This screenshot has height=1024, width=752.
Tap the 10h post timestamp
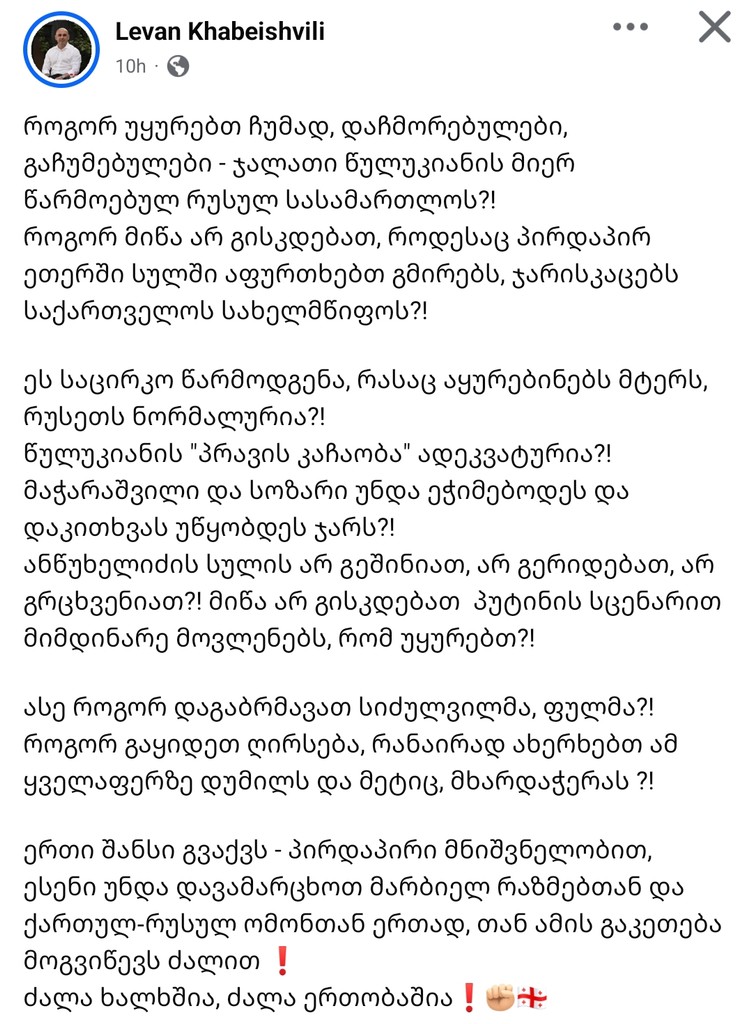pyautogui.click(x=131, y=66)
